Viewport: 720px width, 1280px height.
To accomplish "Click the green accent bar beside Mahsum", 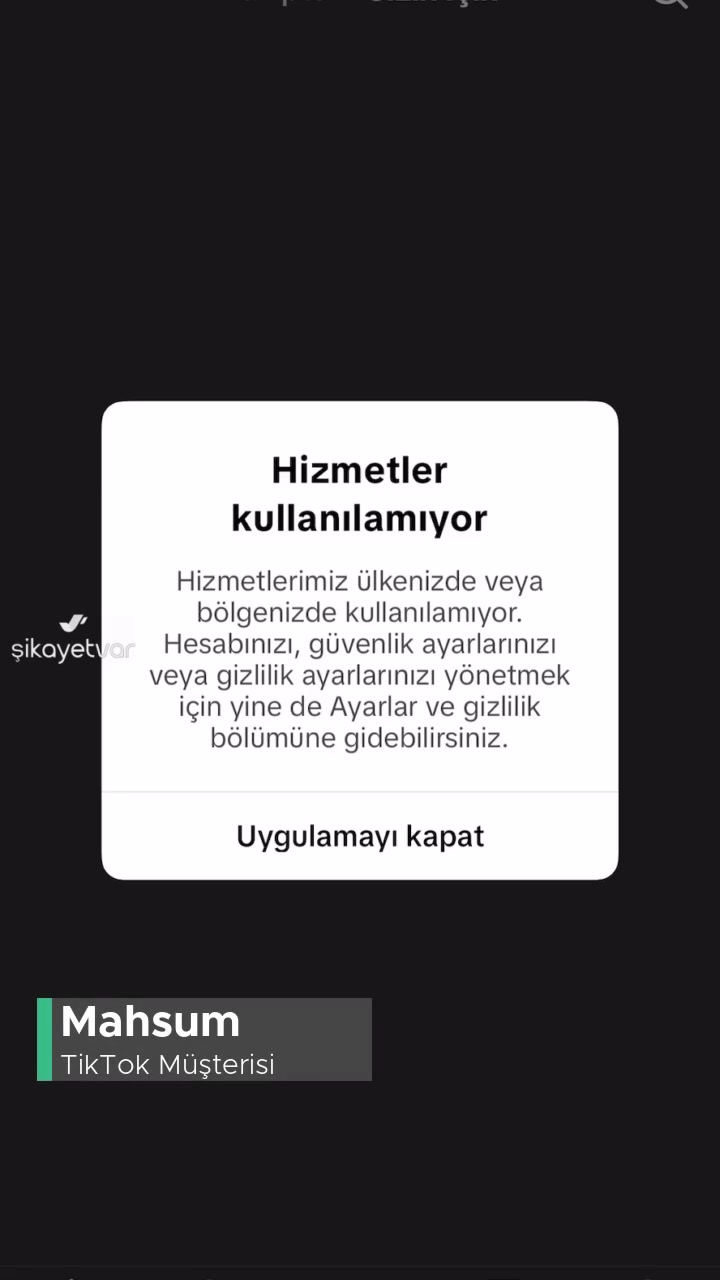I will click(x=43, y=1039).
